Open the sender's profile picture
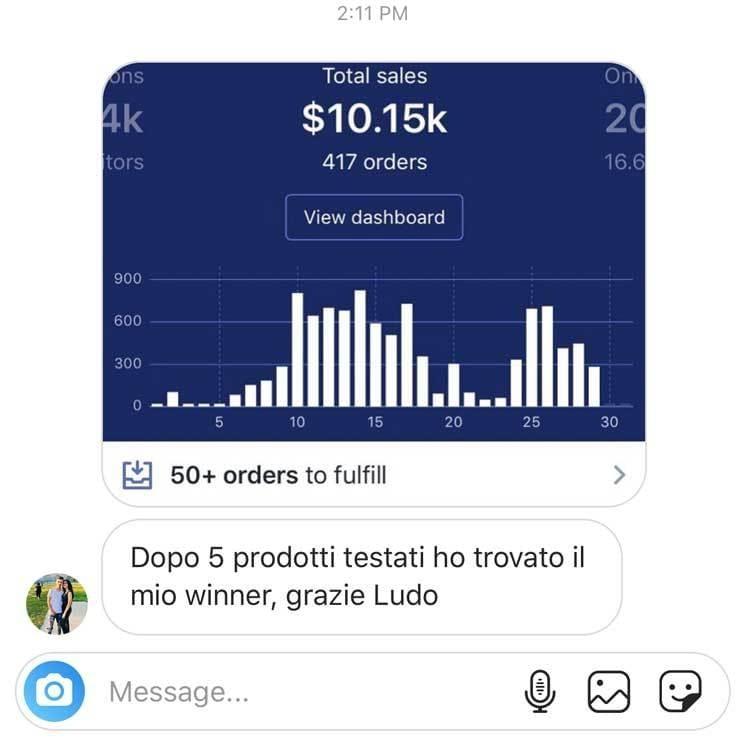This screenshot has height=745, width=745. [56, 603]
